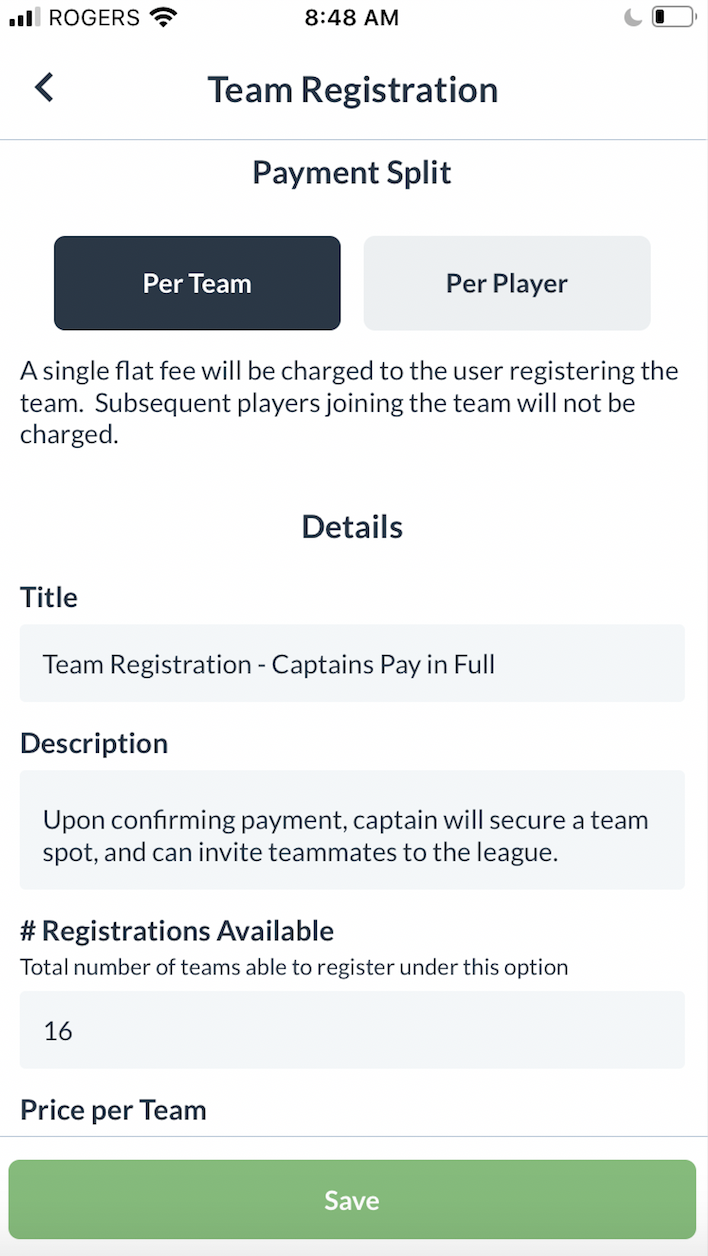Edit the Description text field
The height and width of the screenshot is (1256, 708).
(352, 830)
